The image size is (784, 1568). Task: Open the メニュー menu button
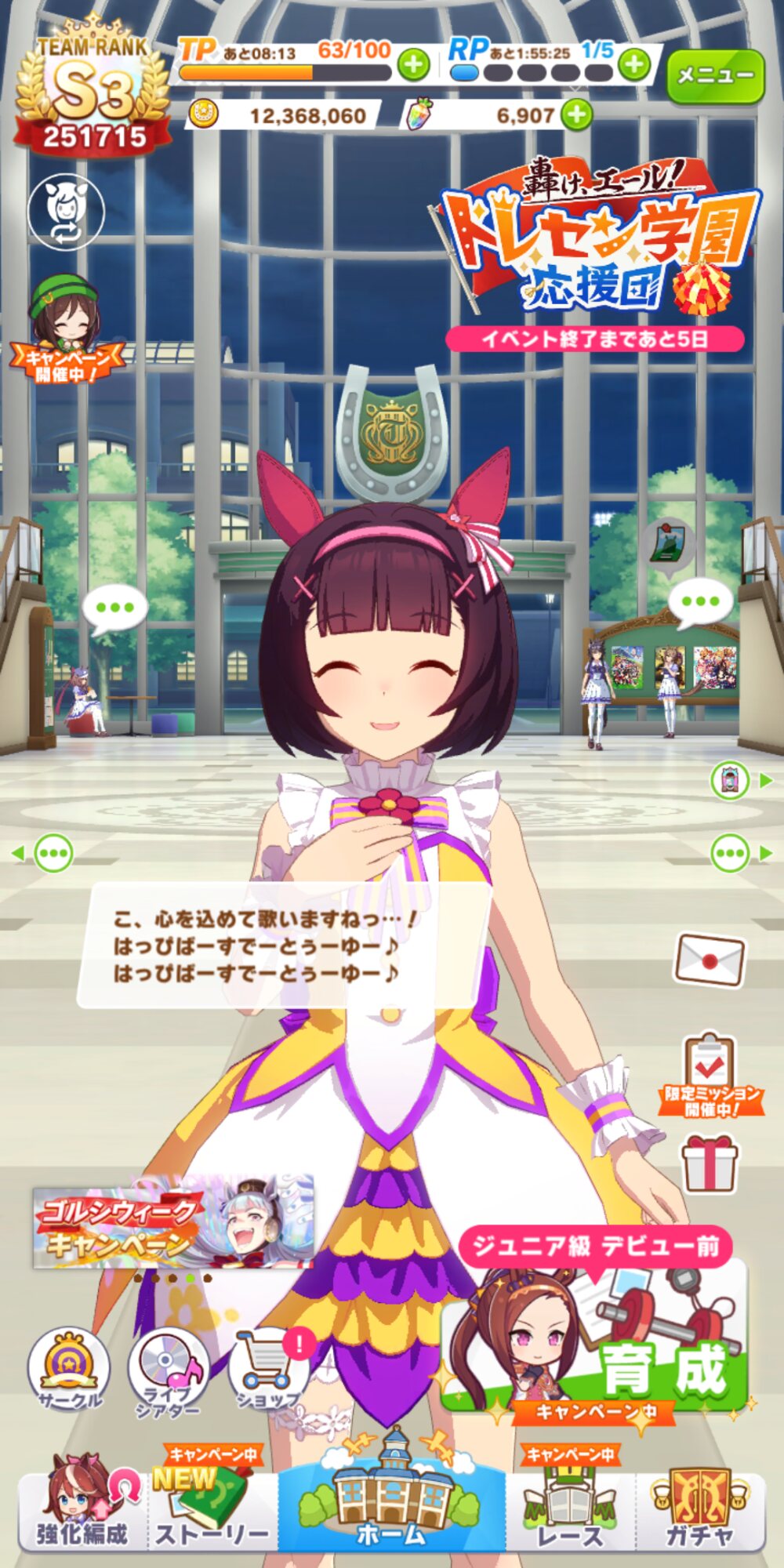715,75
